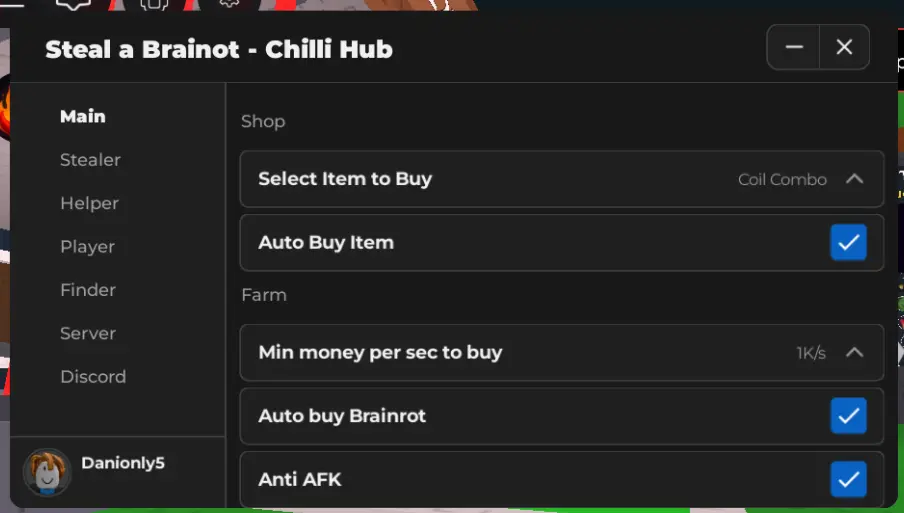Open the Helper section
This screenshot has width=904, height=513.
coord(89,203)
